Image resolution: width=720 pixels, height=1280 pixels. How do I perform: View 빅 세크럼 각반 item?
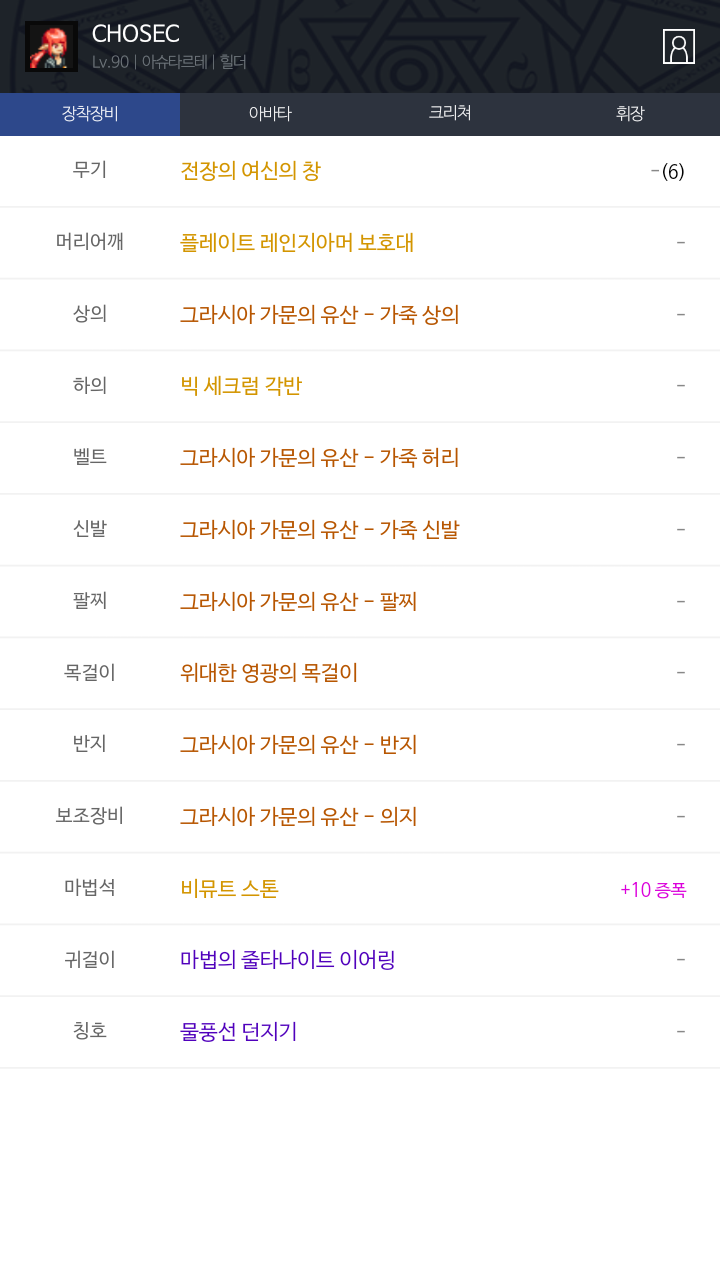coord(240,386)
